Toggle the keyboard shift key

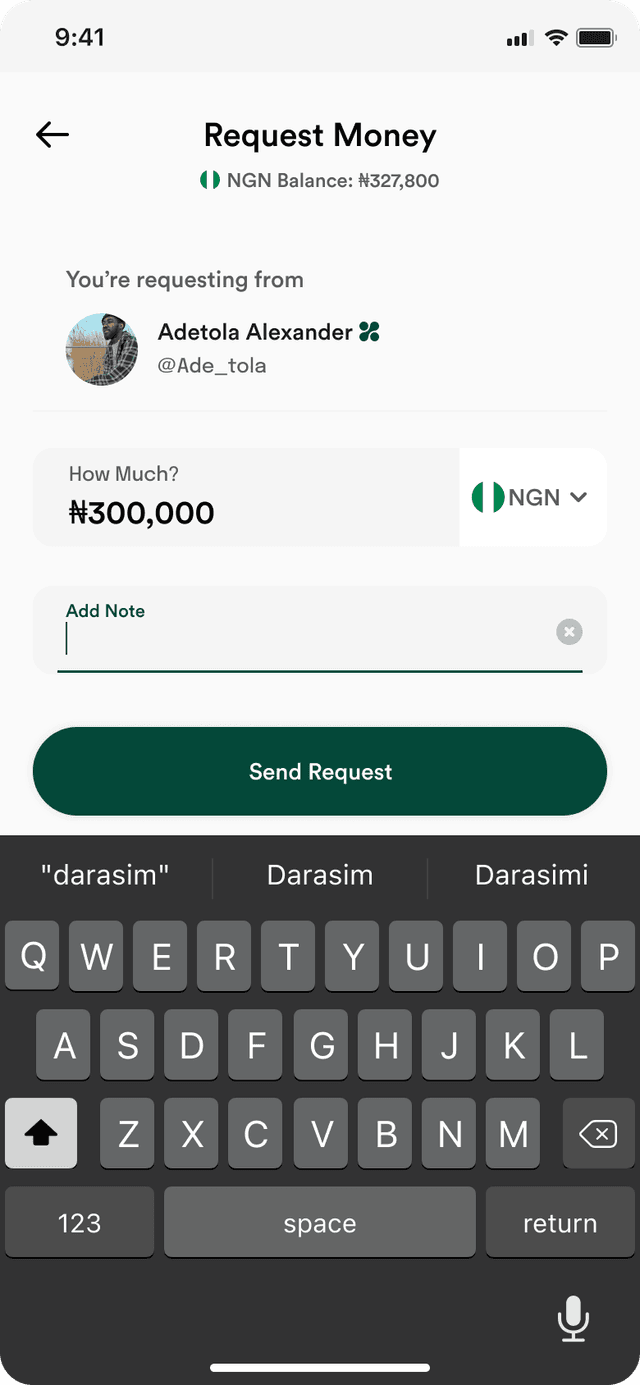tap(41, 1133)
